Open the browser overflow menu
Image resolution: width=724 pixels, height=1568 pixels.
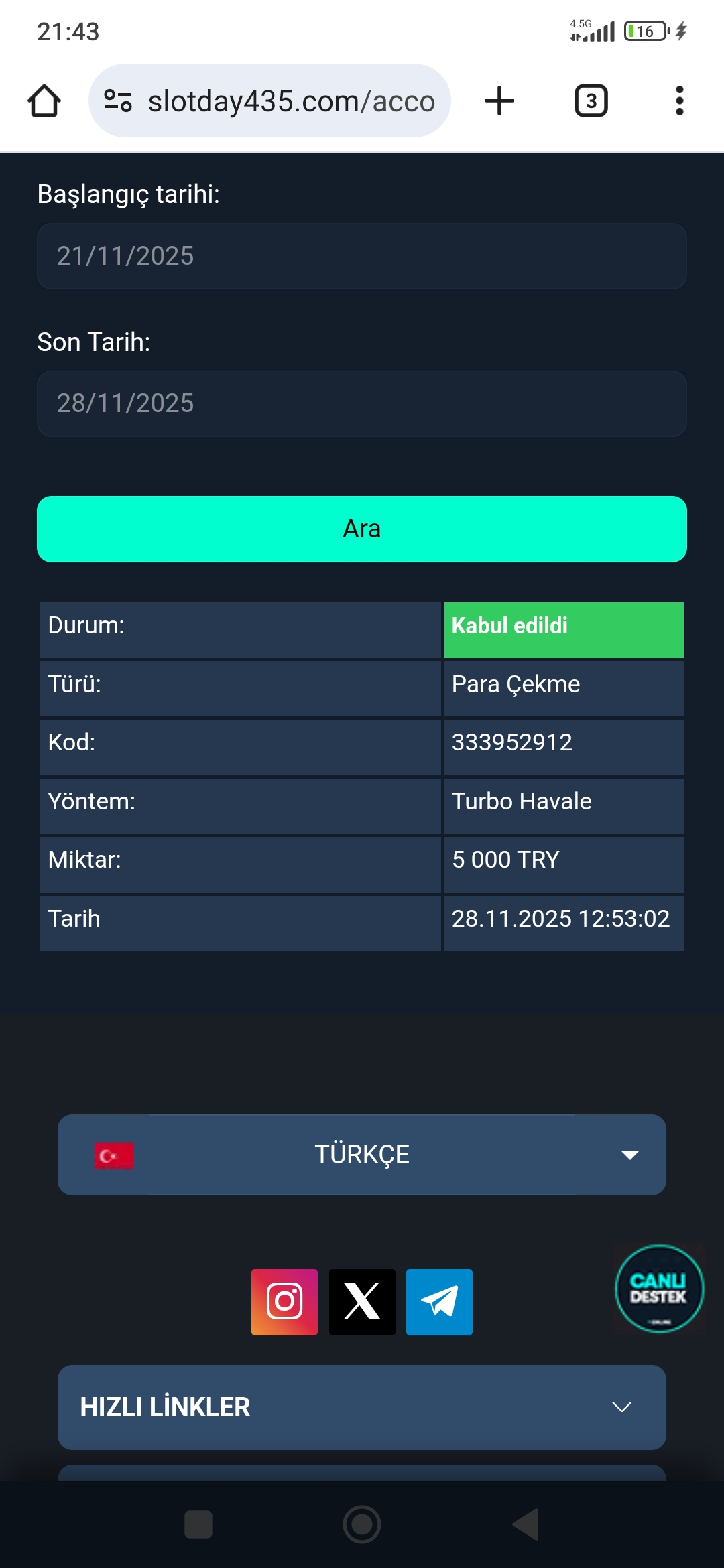click(679, 101)
